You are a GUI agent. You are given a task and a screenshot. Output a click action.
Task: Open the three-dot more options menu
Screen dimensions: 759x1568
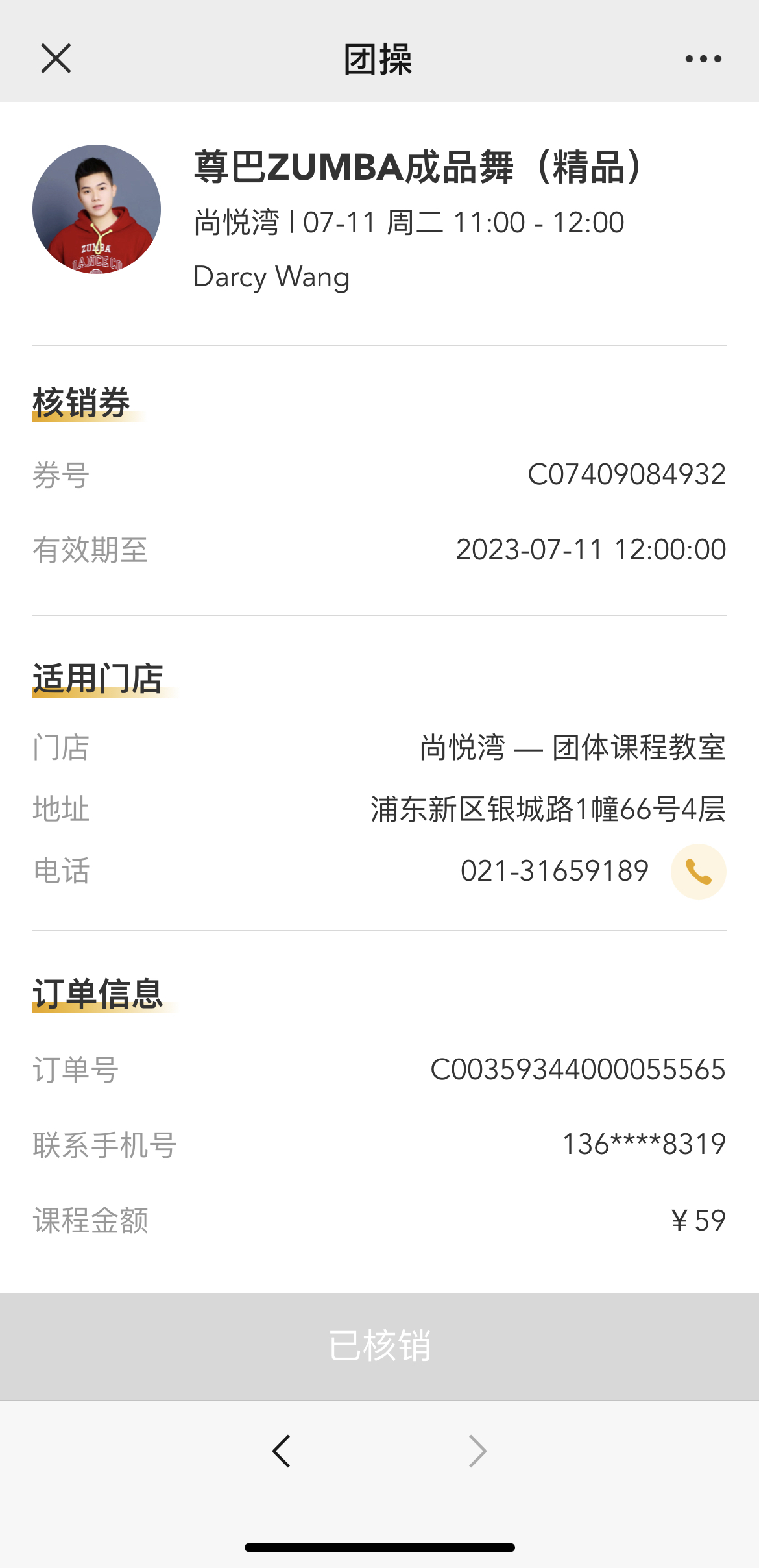[703, 59]
